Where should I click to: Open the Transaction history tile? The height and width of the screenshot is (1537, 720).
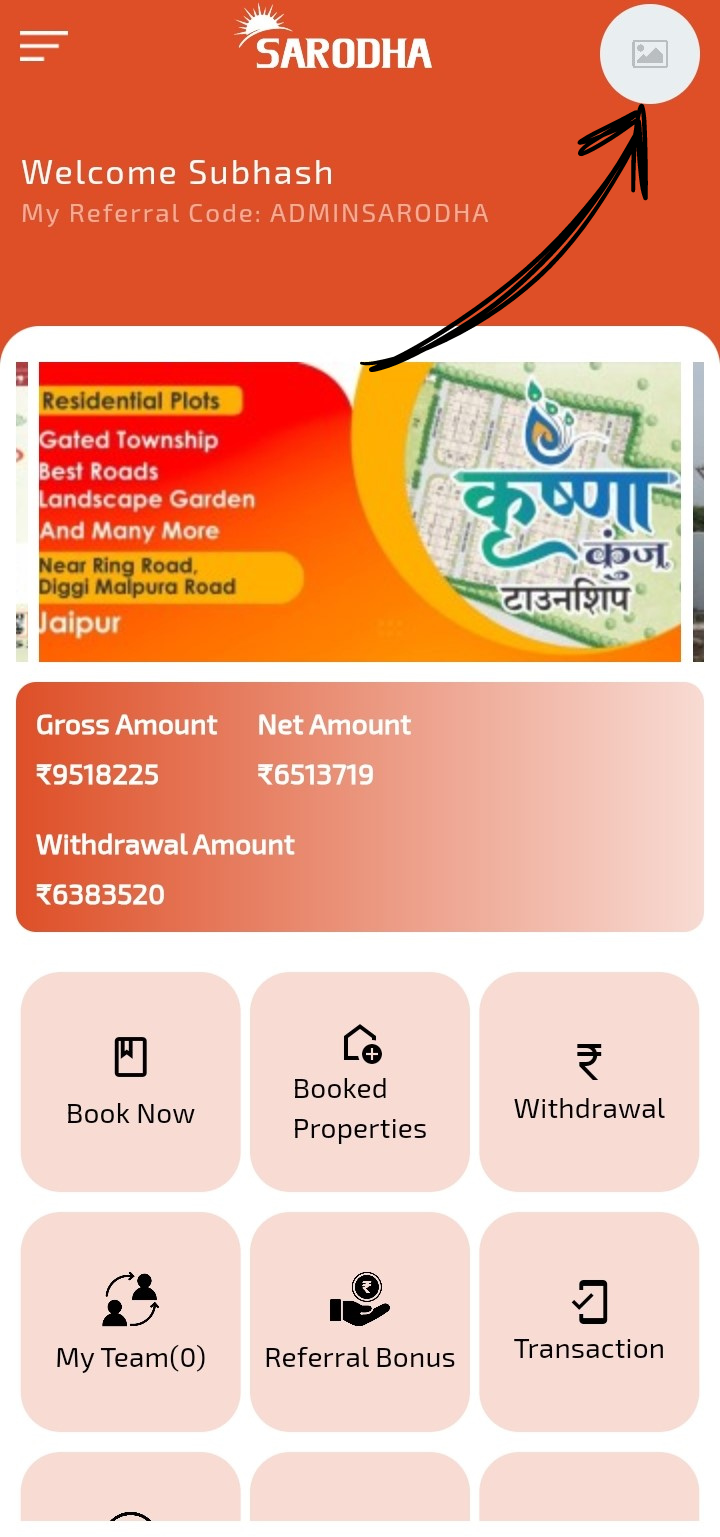click(589, 1322)
